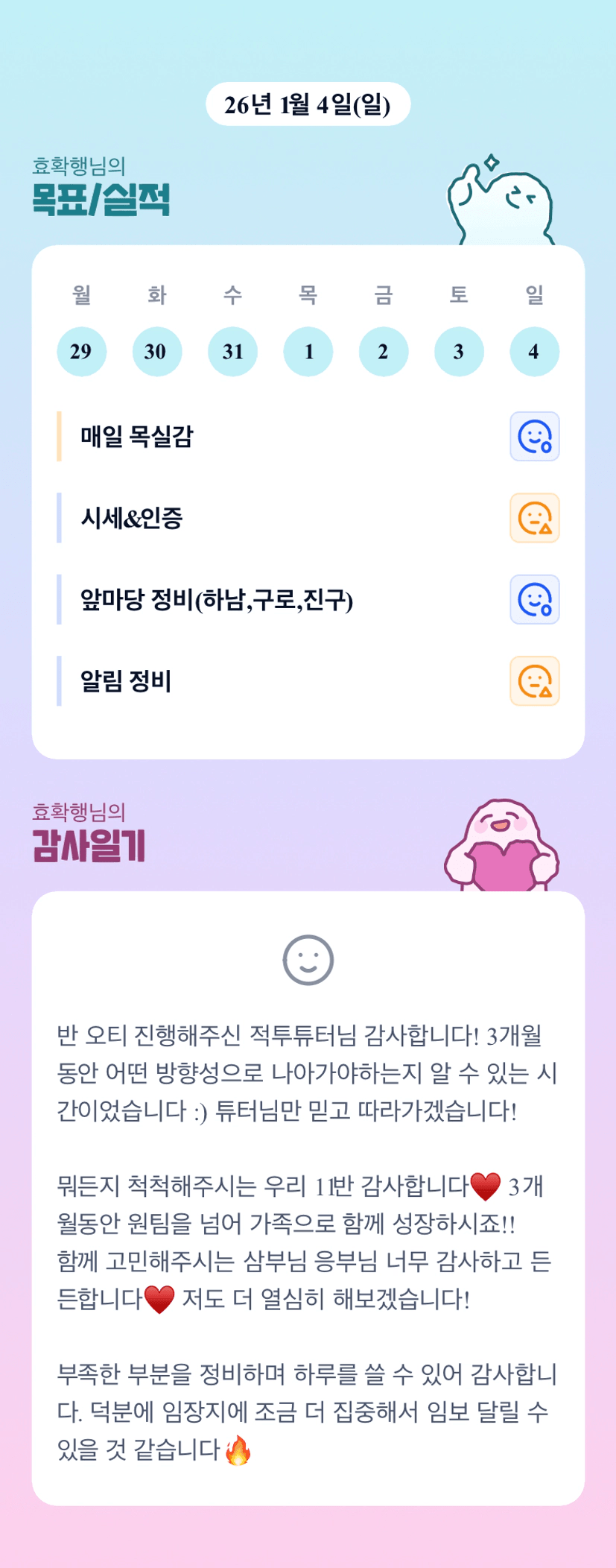Viewport: 616px width, 1568px height.
Task: Open the 알림 정비 goal row
Action: [308, 680]
